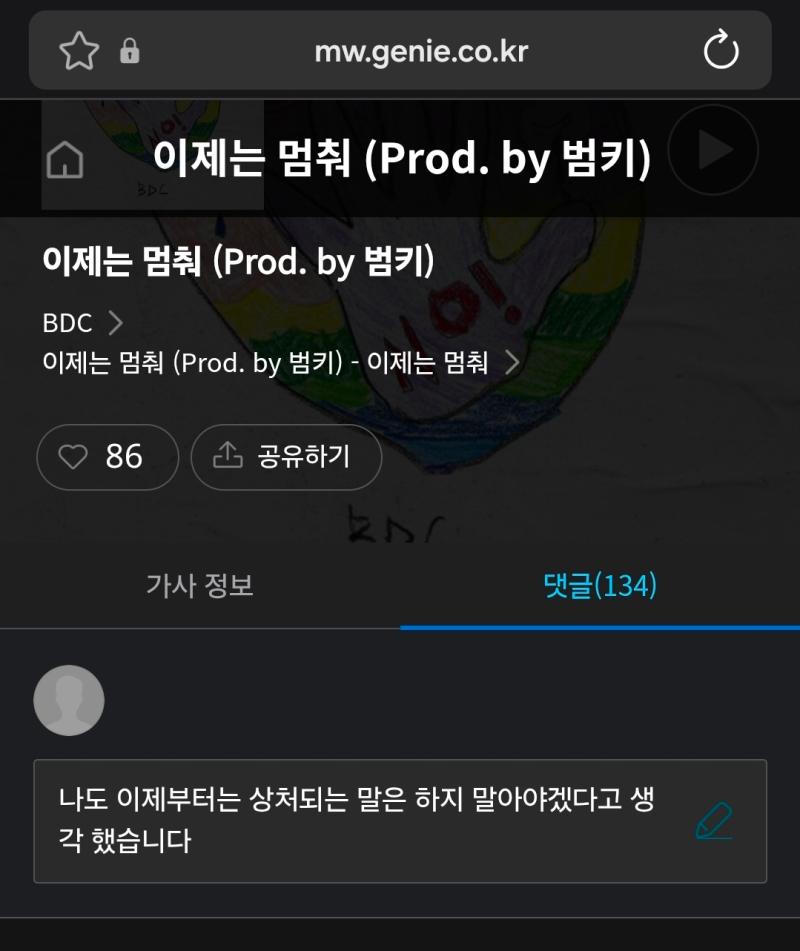Tap the pencil icon to write comment
Viewport: 800px width, 951px height.
[714, 822]
